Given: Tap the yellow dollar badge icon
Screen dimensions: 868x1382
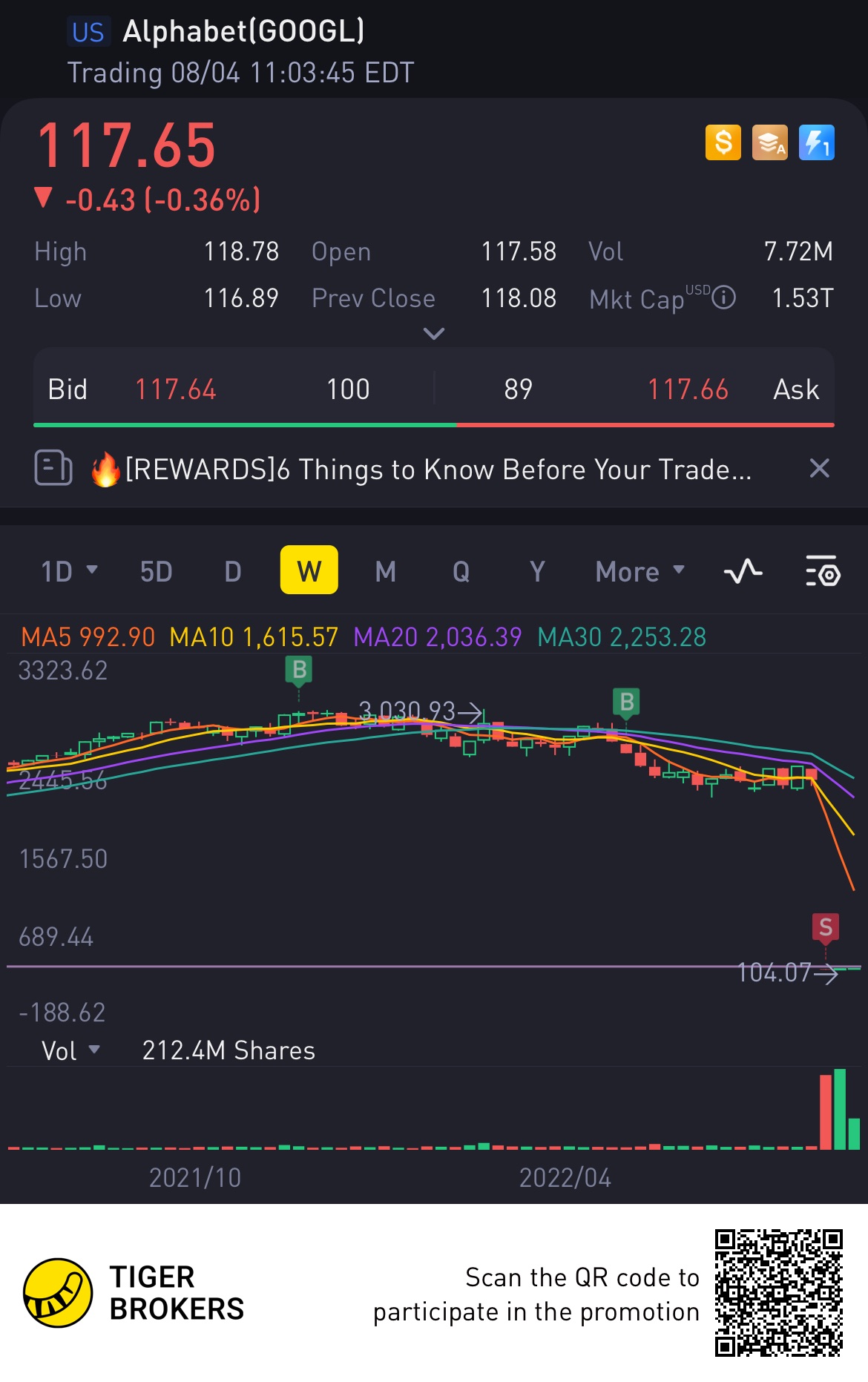Looking at the screenshot, I should pos(723,142).
